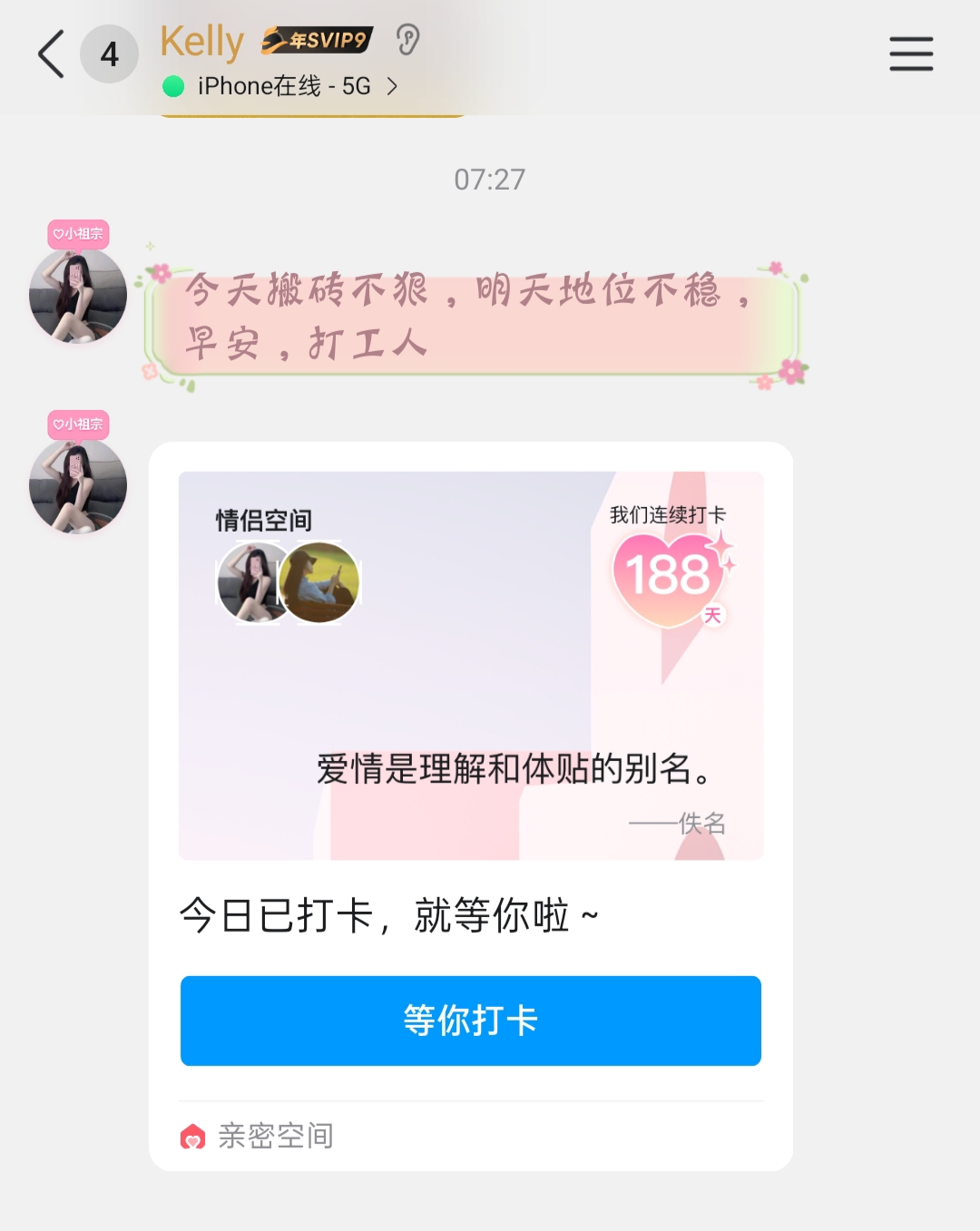Screen dimensions: 980x1231
Task: Open the hamburger menu at top right
Action: [x=911, y=54]
